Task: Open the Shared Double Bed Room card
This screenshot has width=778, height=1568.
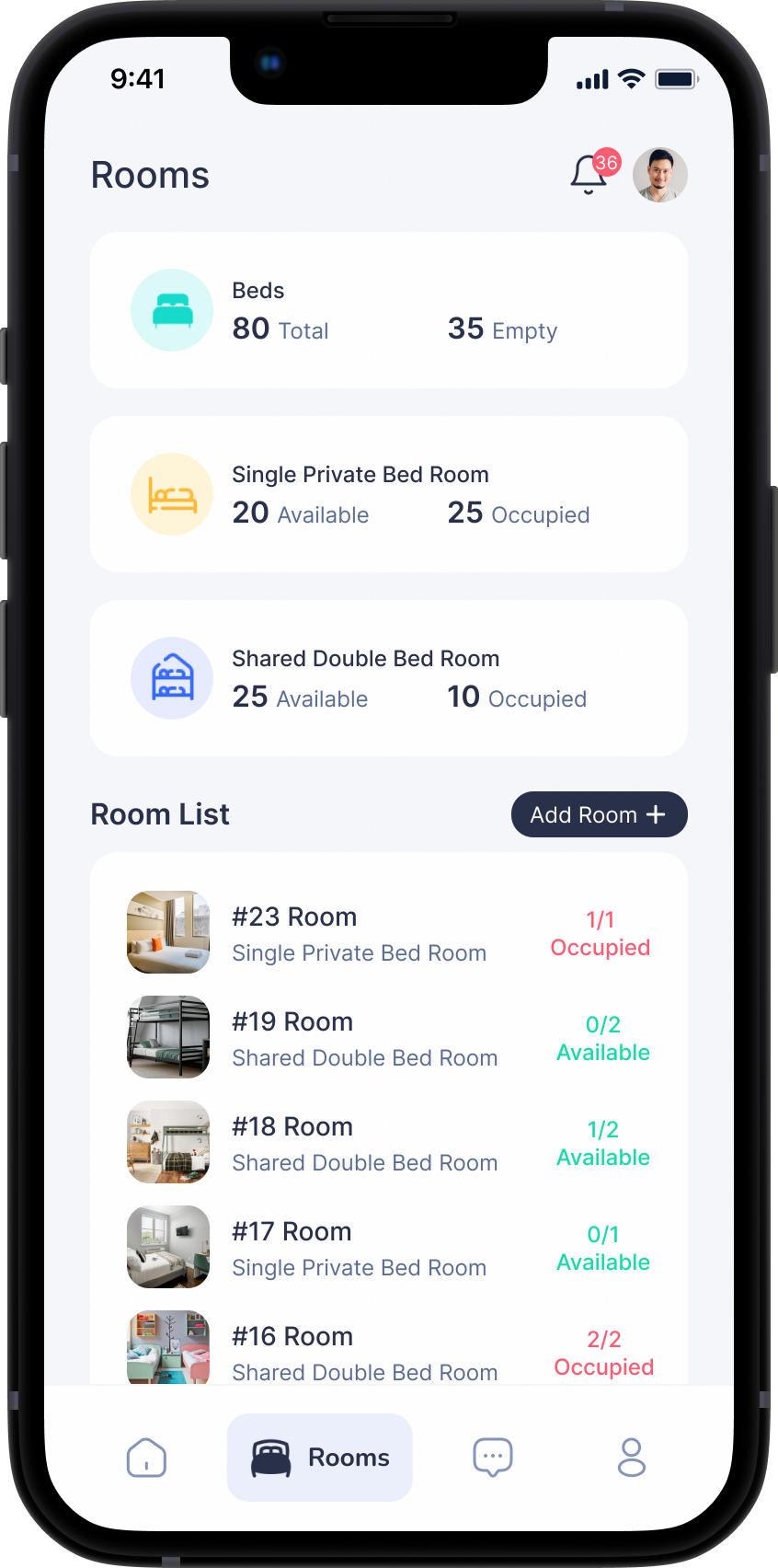Action: [x=388, y=678]
